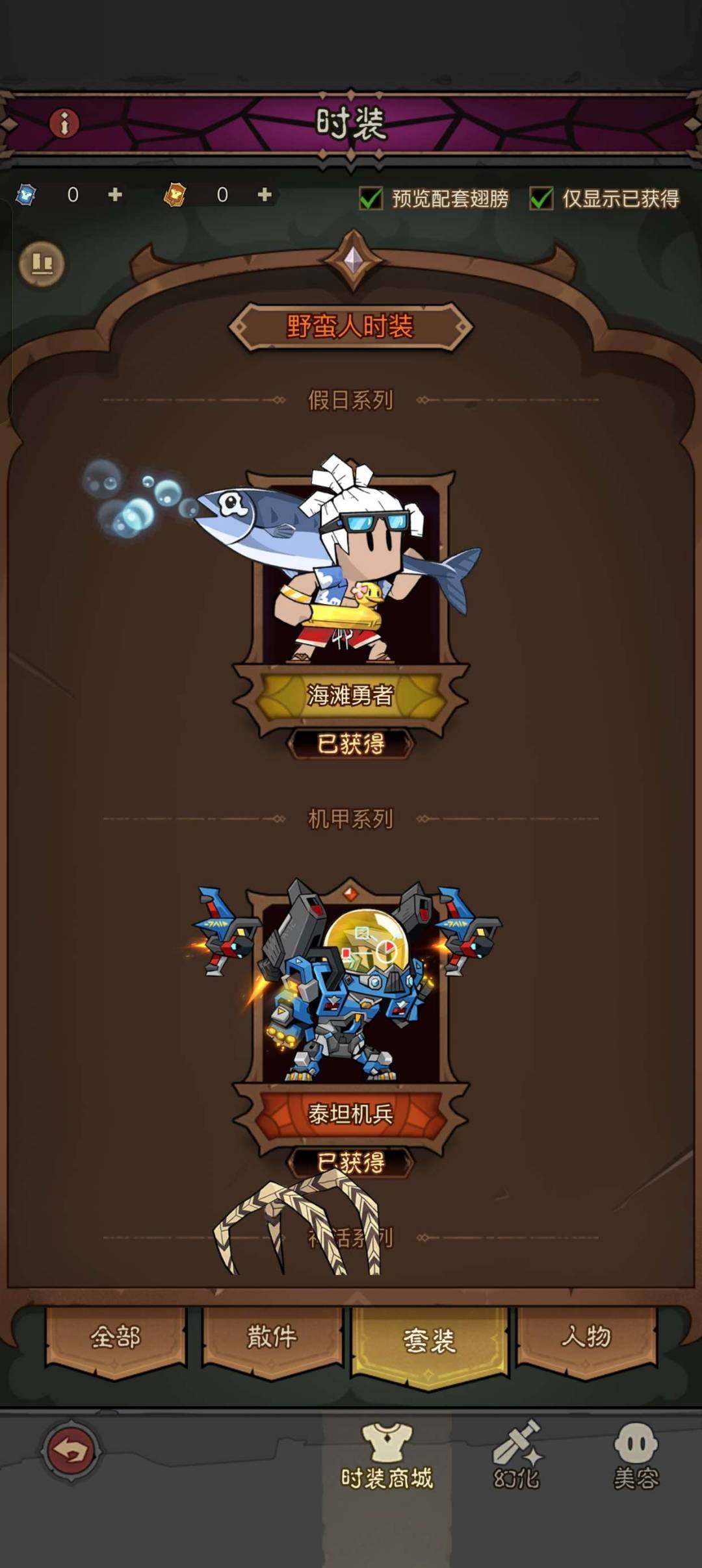Add more gold tickets with plus
This screenshot has width=702, height=1568.
click(265, 194)
